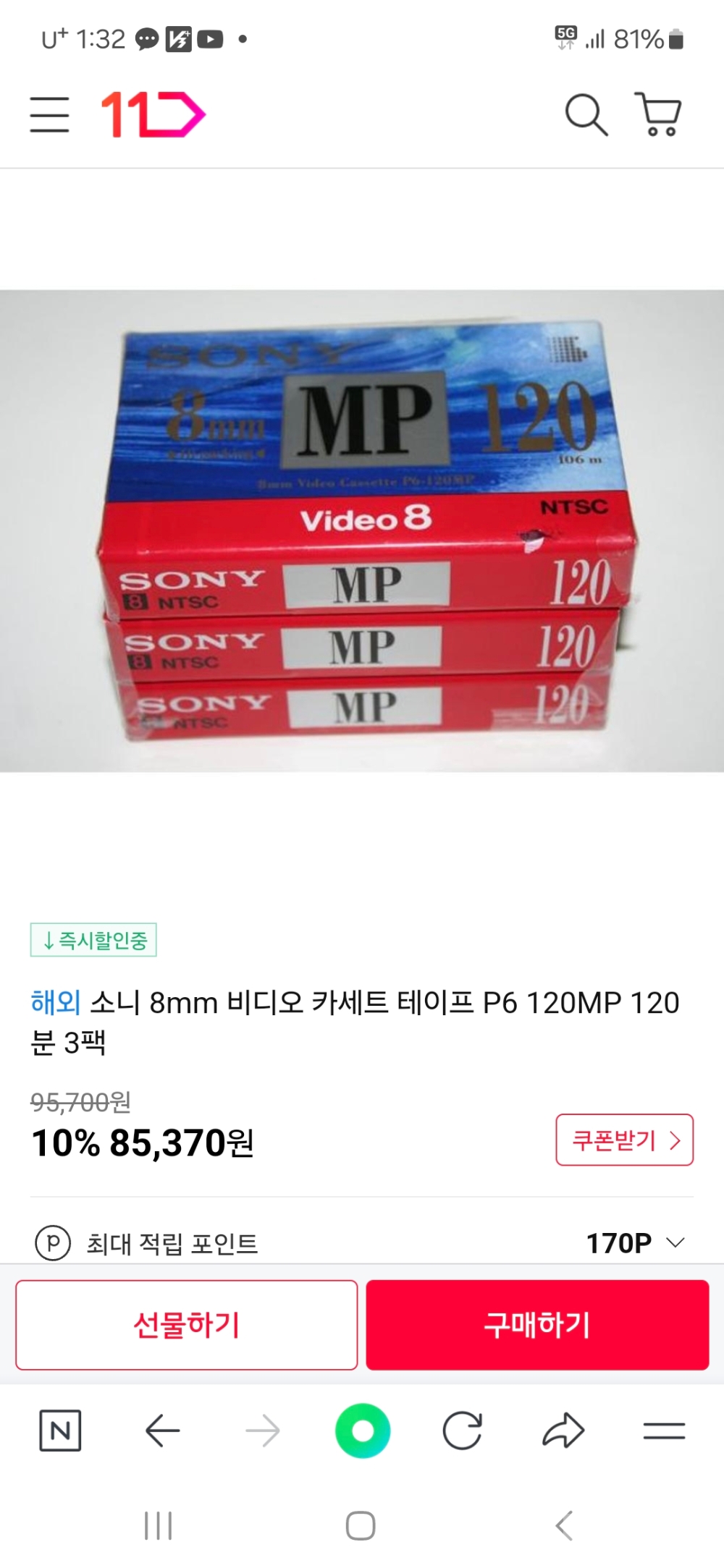Go to the 11st home logo
Image resolution: width=724 pixels, height=1568 pixels.
153,114
